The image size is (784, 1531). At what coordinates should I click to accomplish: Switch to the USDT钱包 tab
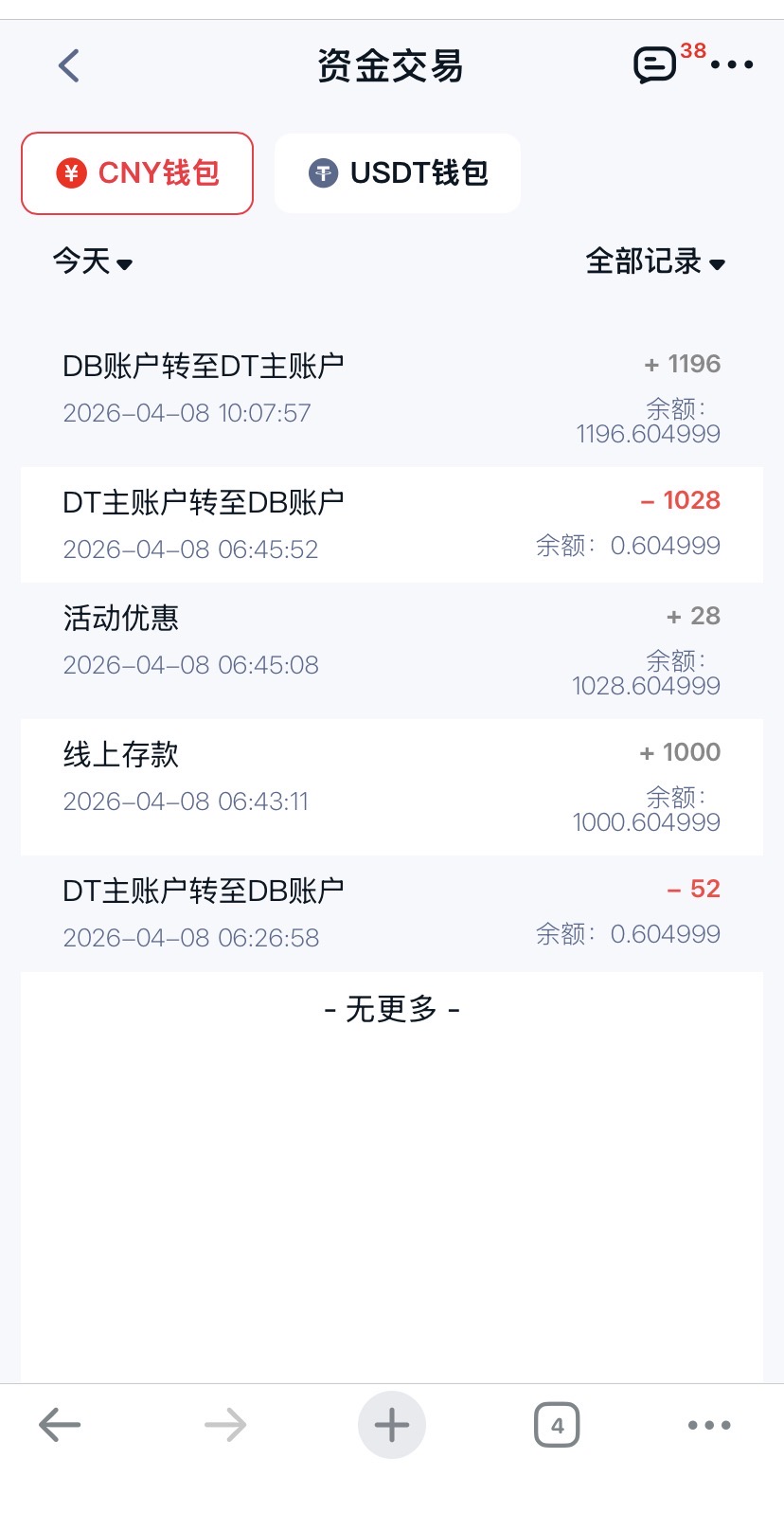[x=398, y=173]
